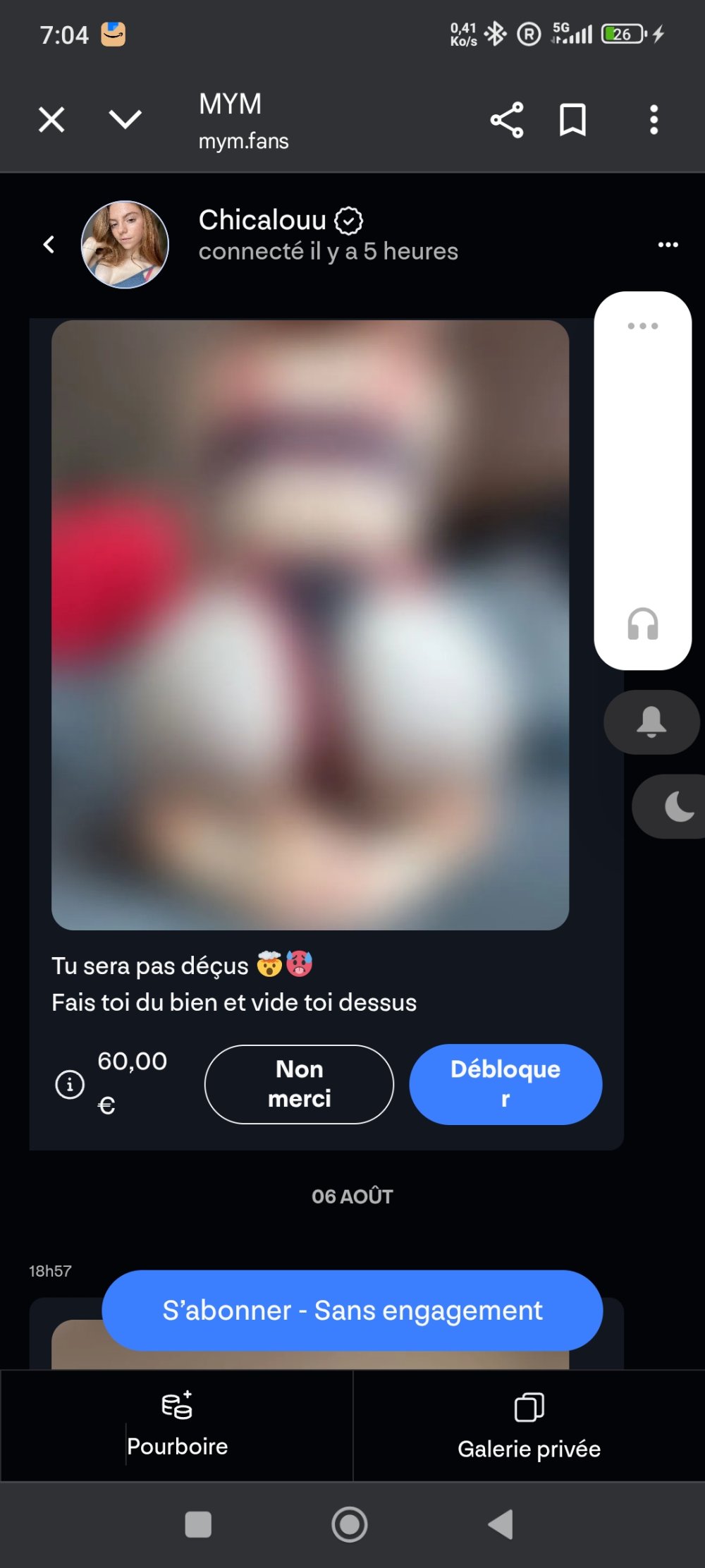Screen dimensions: 705x1568
Task: Open Chicalouu's profile picture
Action: point(125,245)
